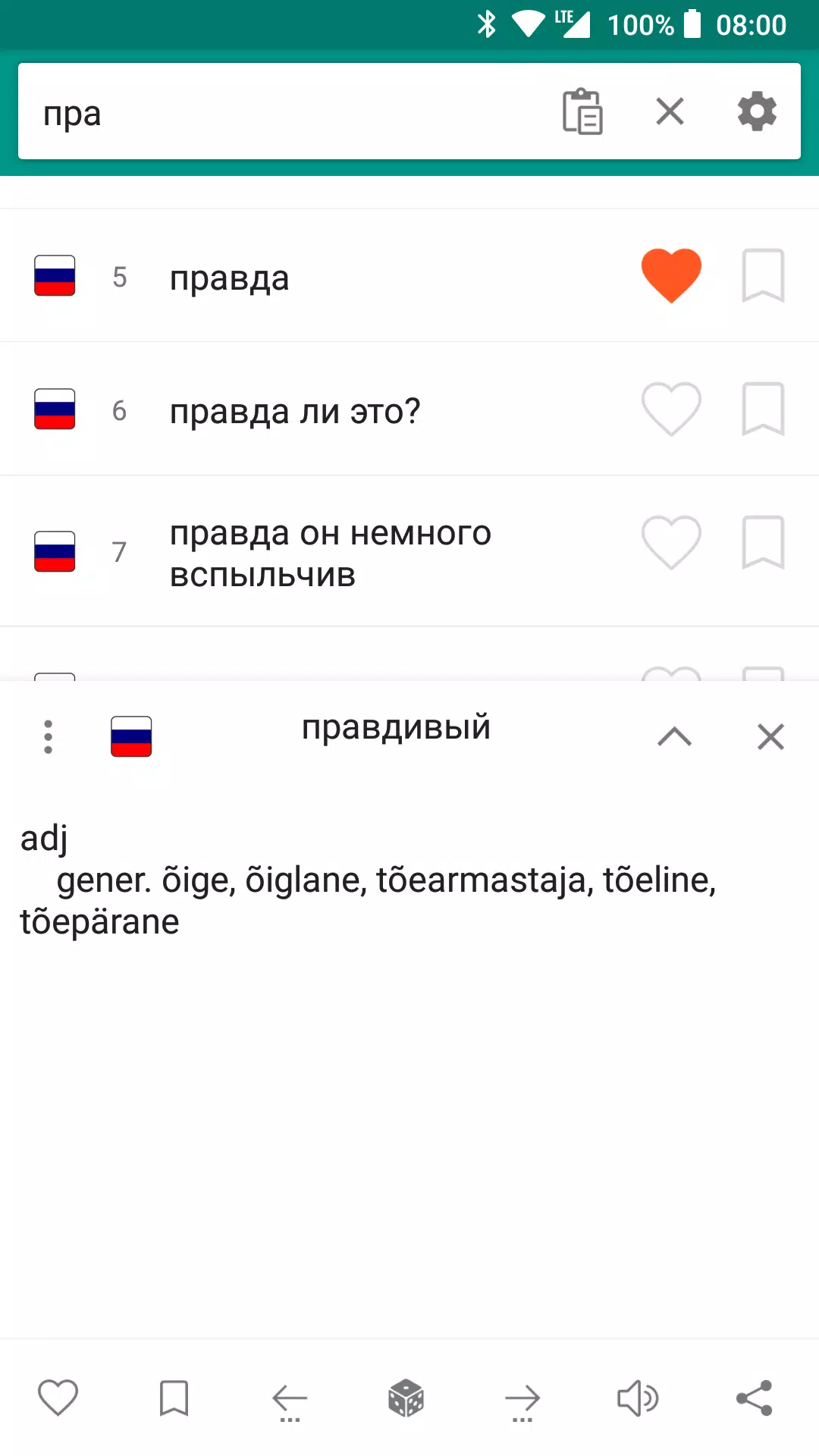Viewport: 819px width, 1456px height.
Task: Like "правда он немного вспыльчив"
Action: point(671,542)
